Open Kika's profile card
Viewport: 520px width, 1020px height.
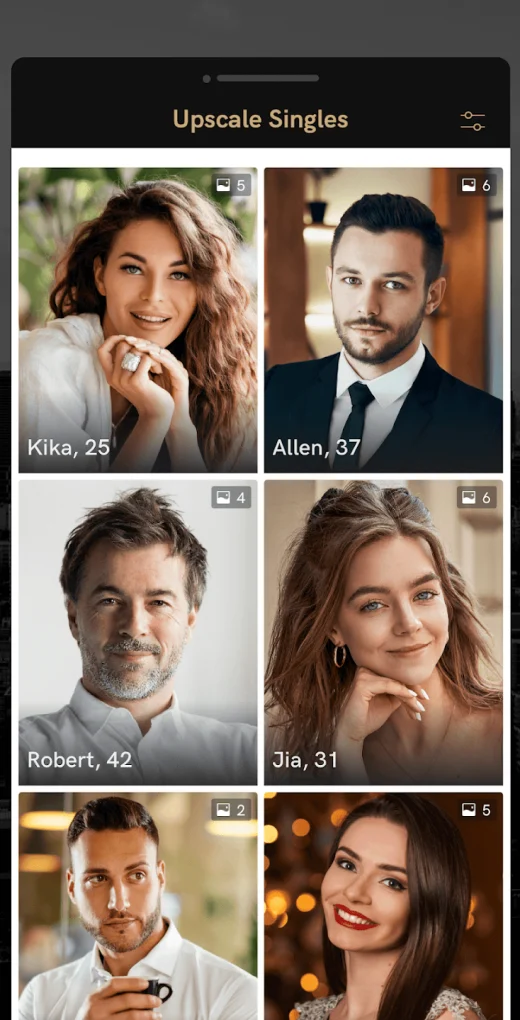138,320
